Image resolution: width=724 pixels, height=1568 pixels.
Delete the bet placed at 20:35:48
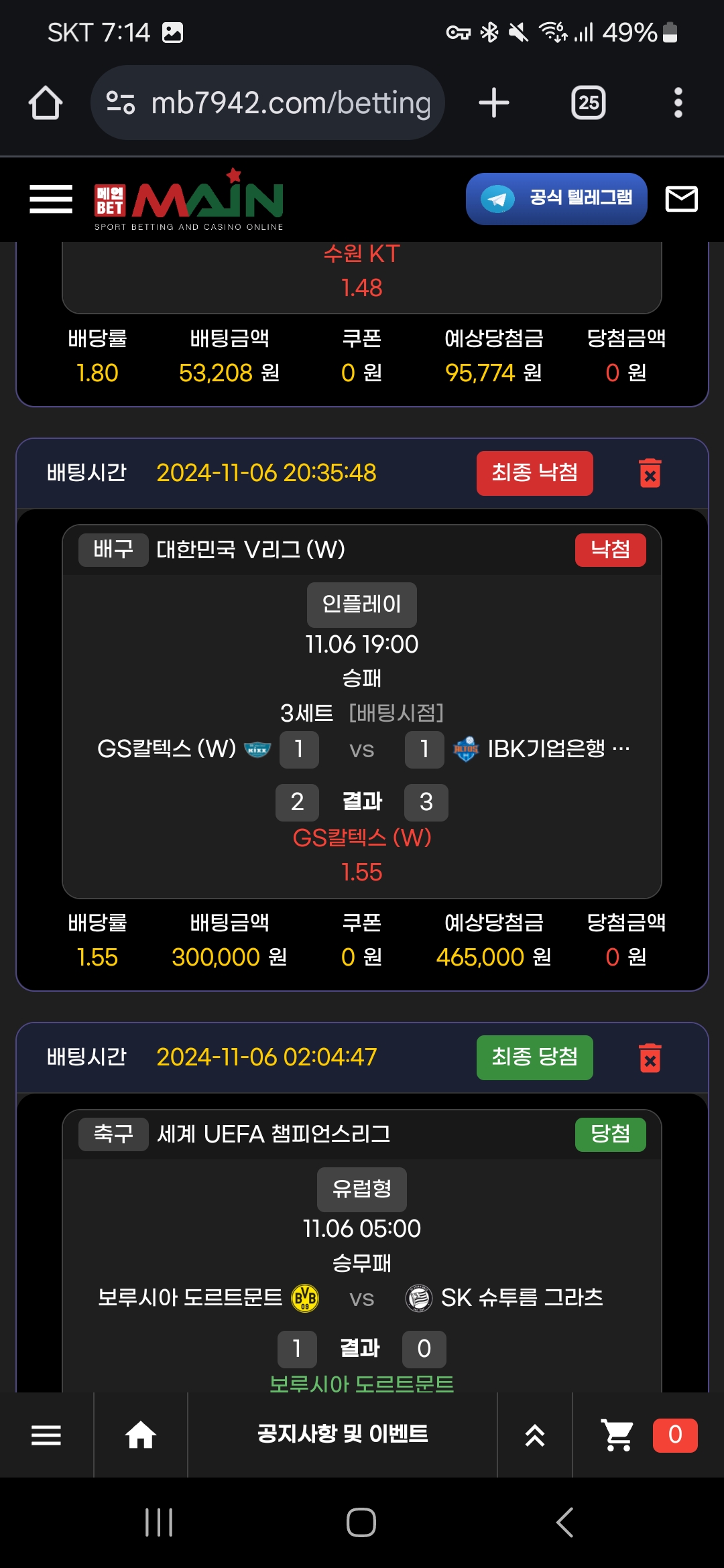point(650,473)
